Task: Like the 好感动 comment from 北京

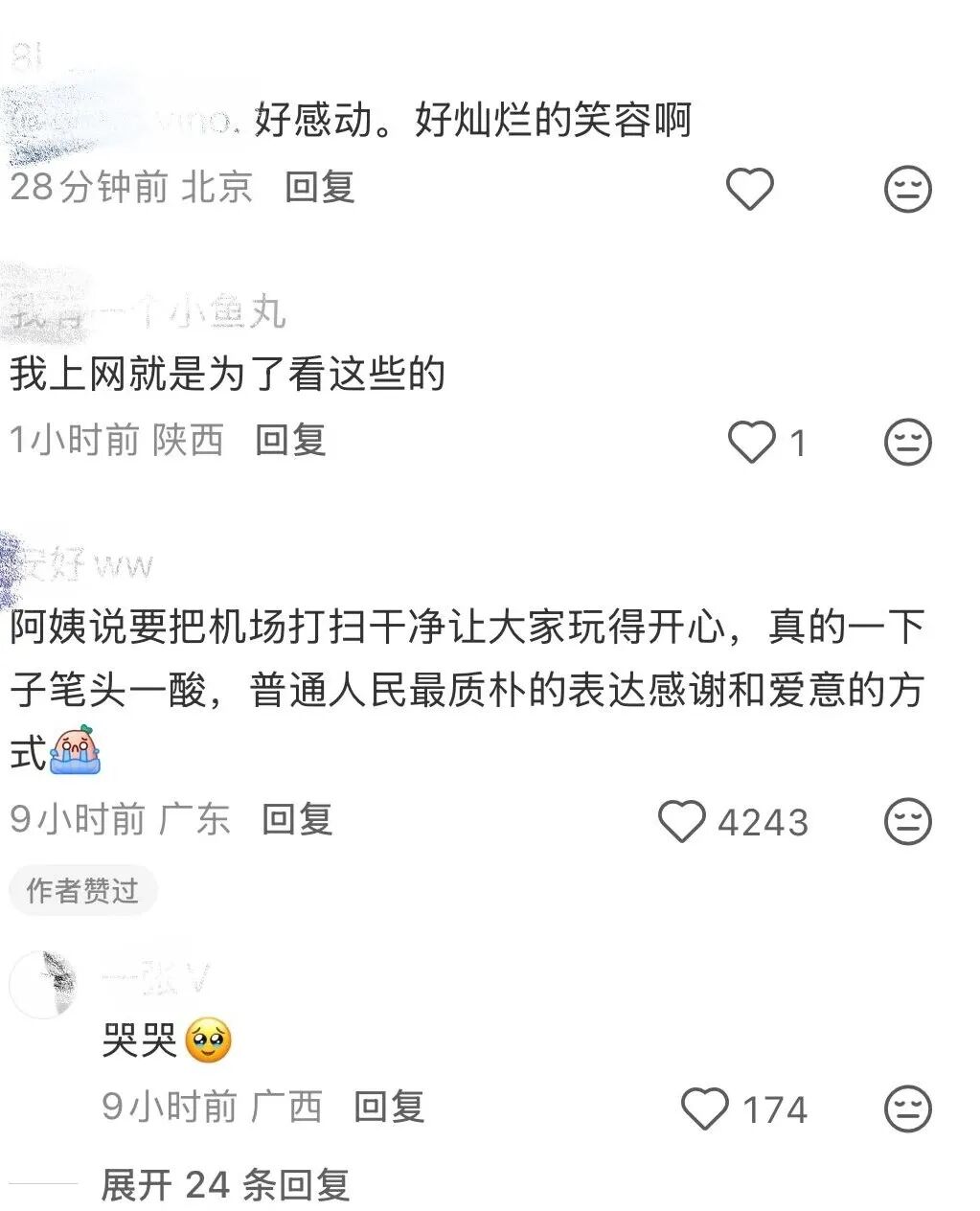Action: tap(749, 188)
